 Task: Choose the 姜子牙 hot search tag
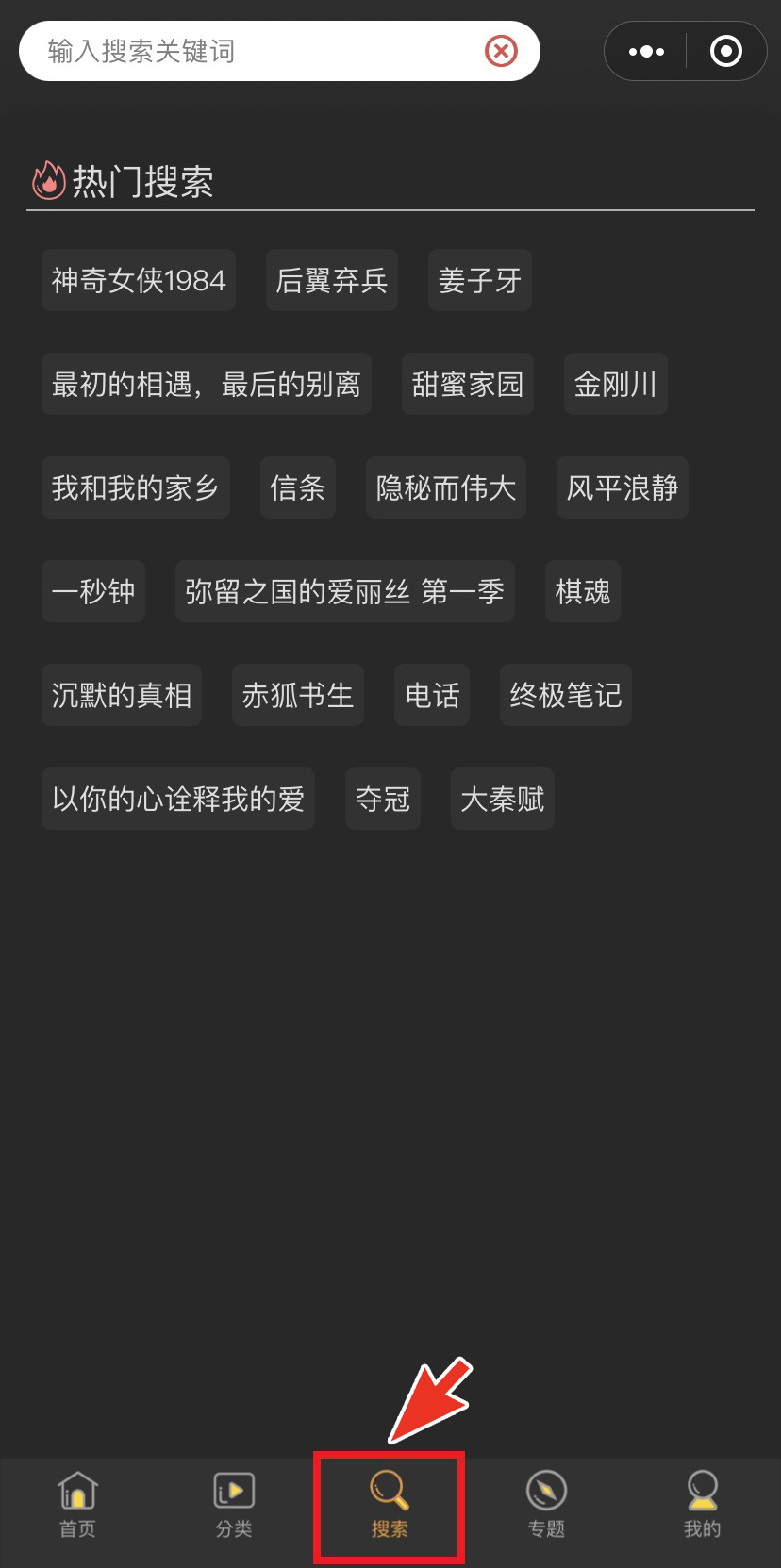tap(479, 280)
